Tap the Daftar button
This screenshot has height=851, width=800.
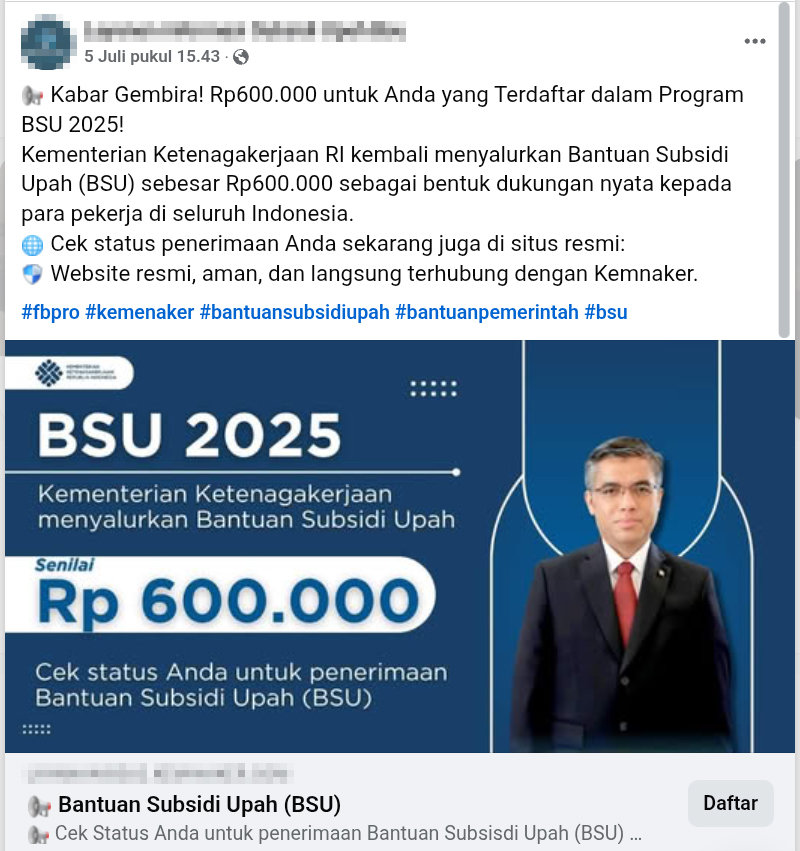coord(730,803)
